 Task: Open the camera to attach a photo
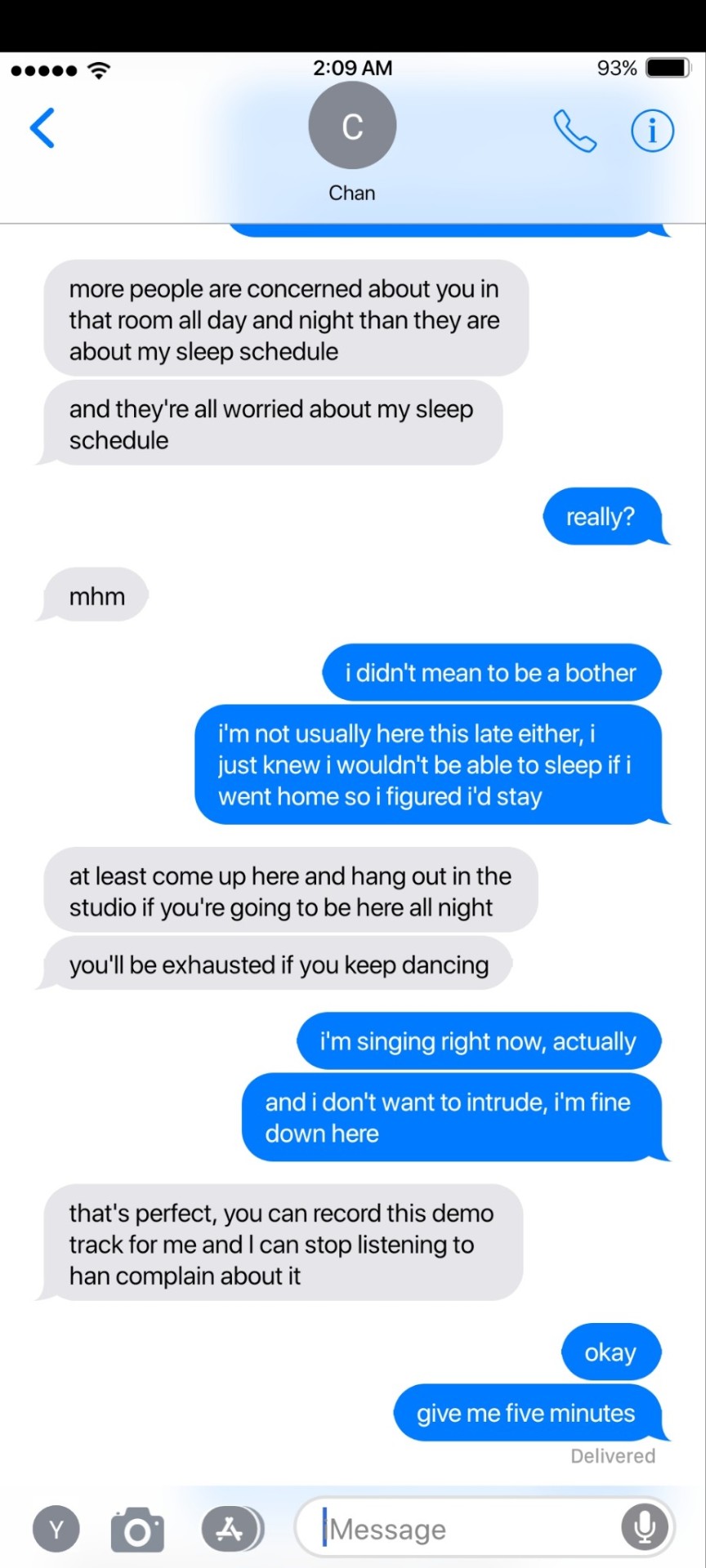click(x=137, y=1529)
